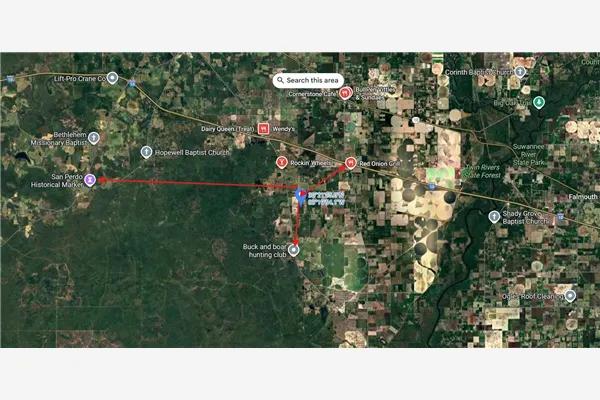
Task: Select the Rockin' Wheels pin
Action: coord(282,162)
